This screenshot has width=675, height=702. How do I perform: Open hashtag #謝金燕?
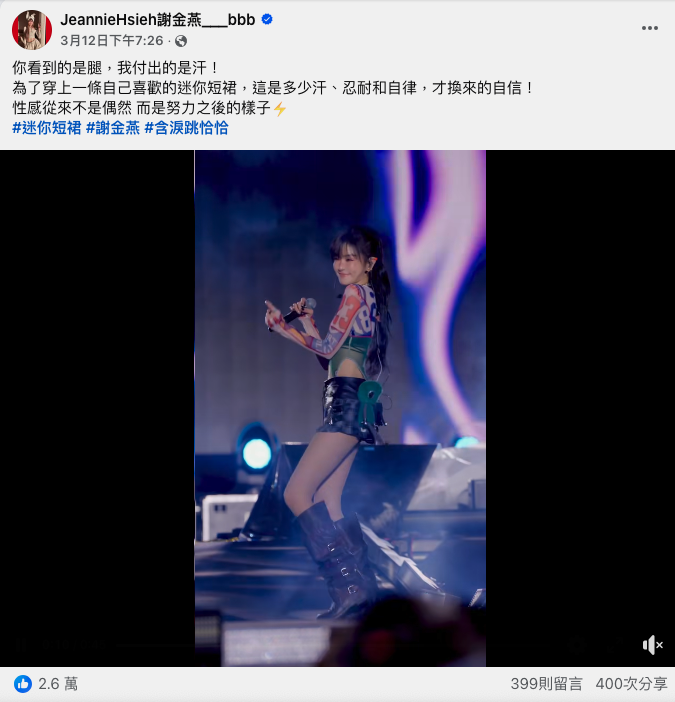tap(113, 128)
